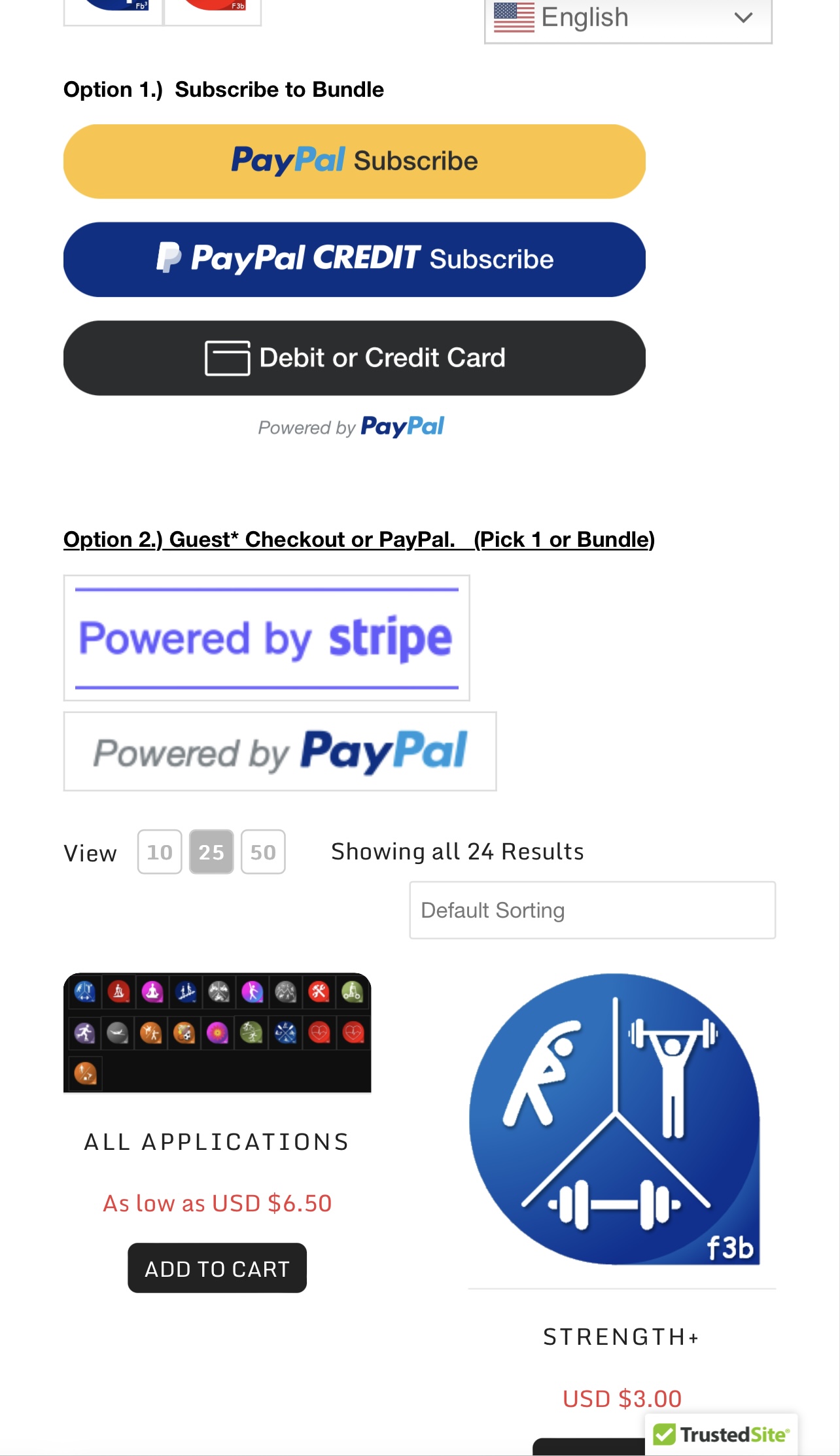Set view to 10 results
Image resolution: width=840 pixels, height=1456 pixels.
160,852
